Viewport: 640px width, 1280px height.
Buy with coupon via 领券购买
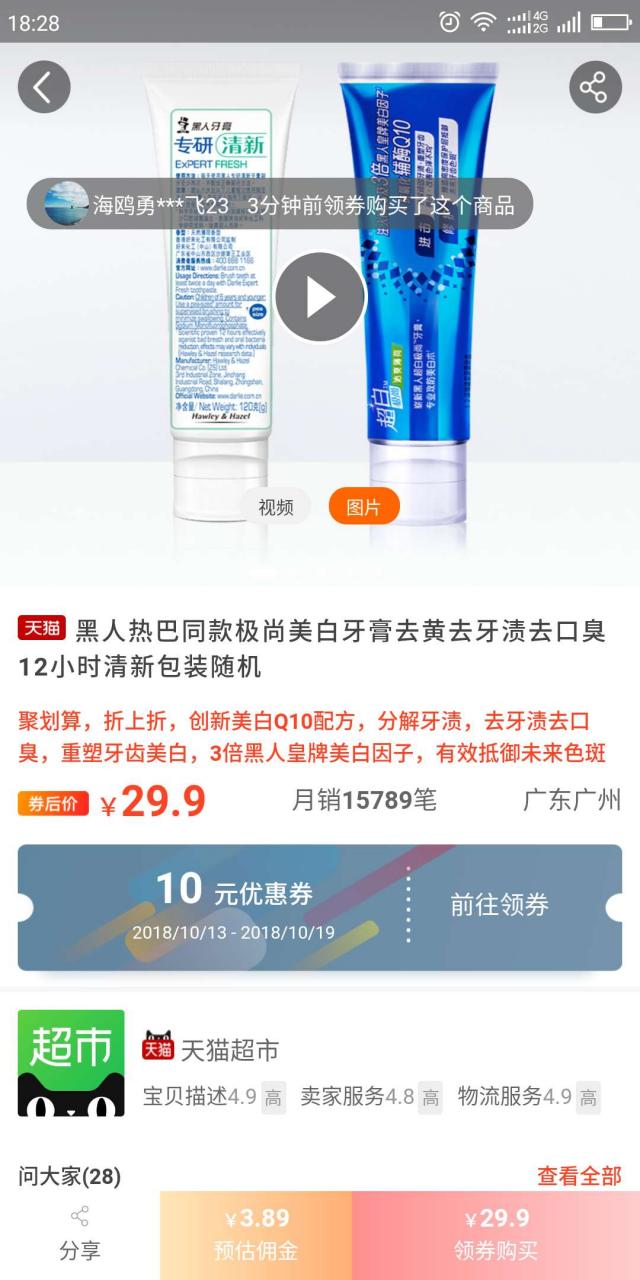click(496, 1235)
